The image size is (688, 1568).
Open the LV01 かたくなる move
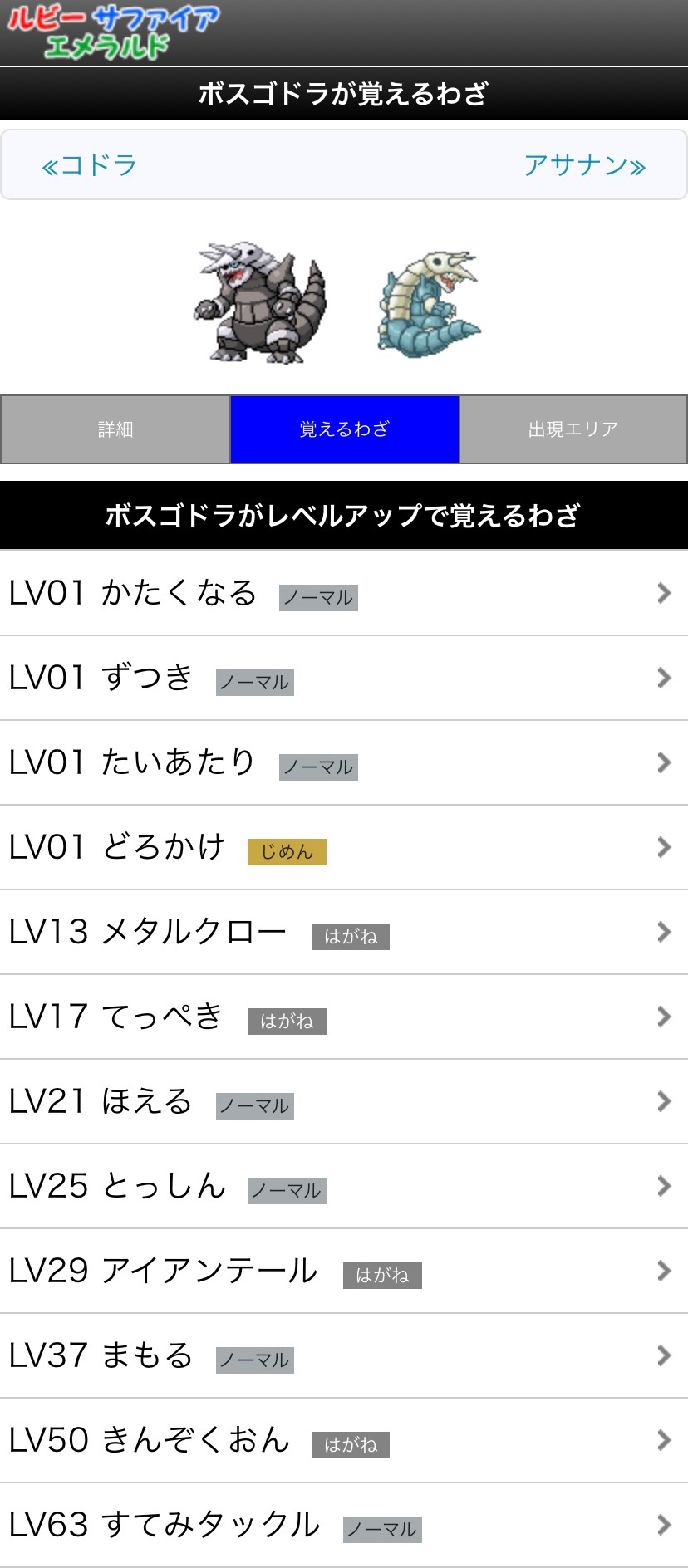click(x=344, y=593)
